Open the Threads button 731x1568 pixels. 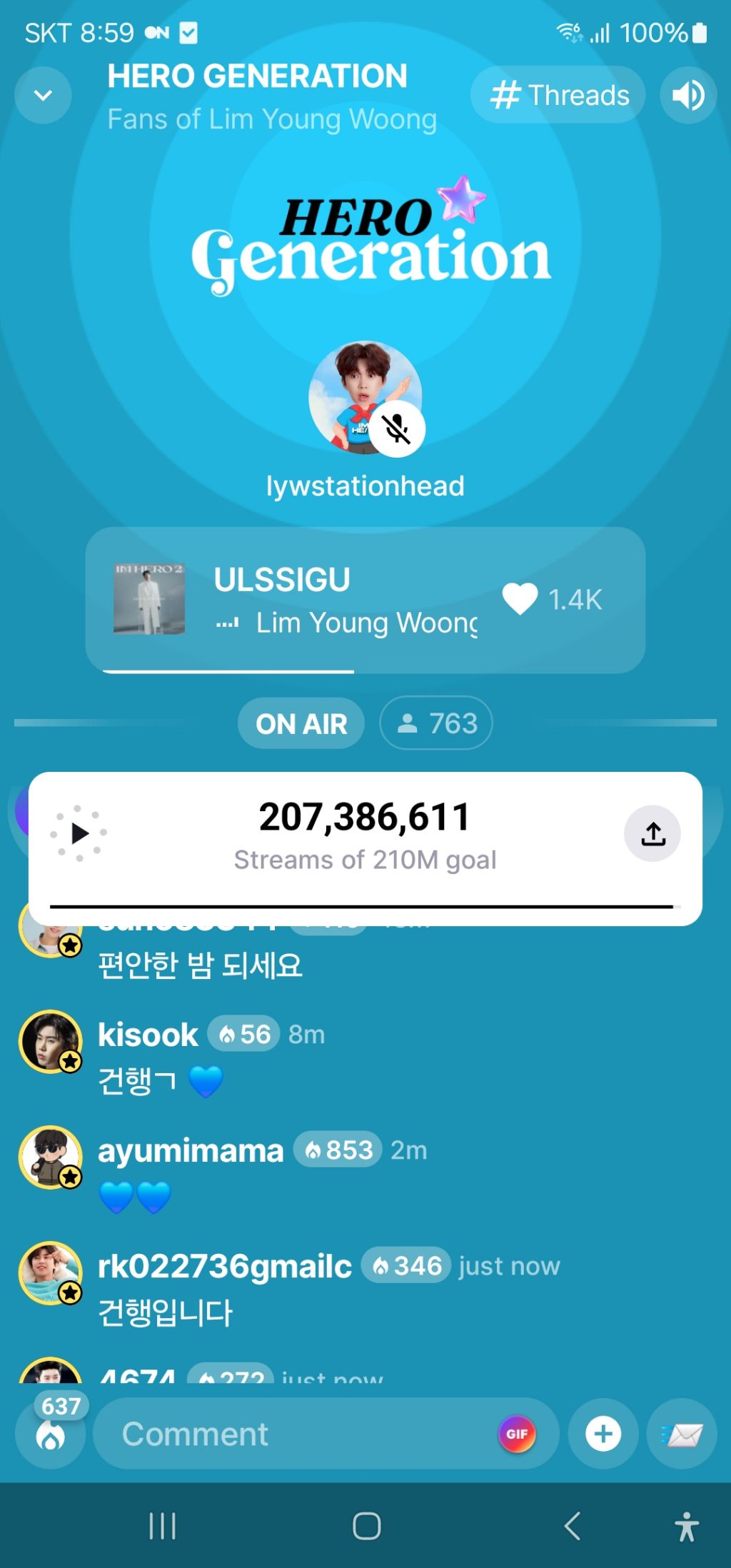[x=558, y=95]
